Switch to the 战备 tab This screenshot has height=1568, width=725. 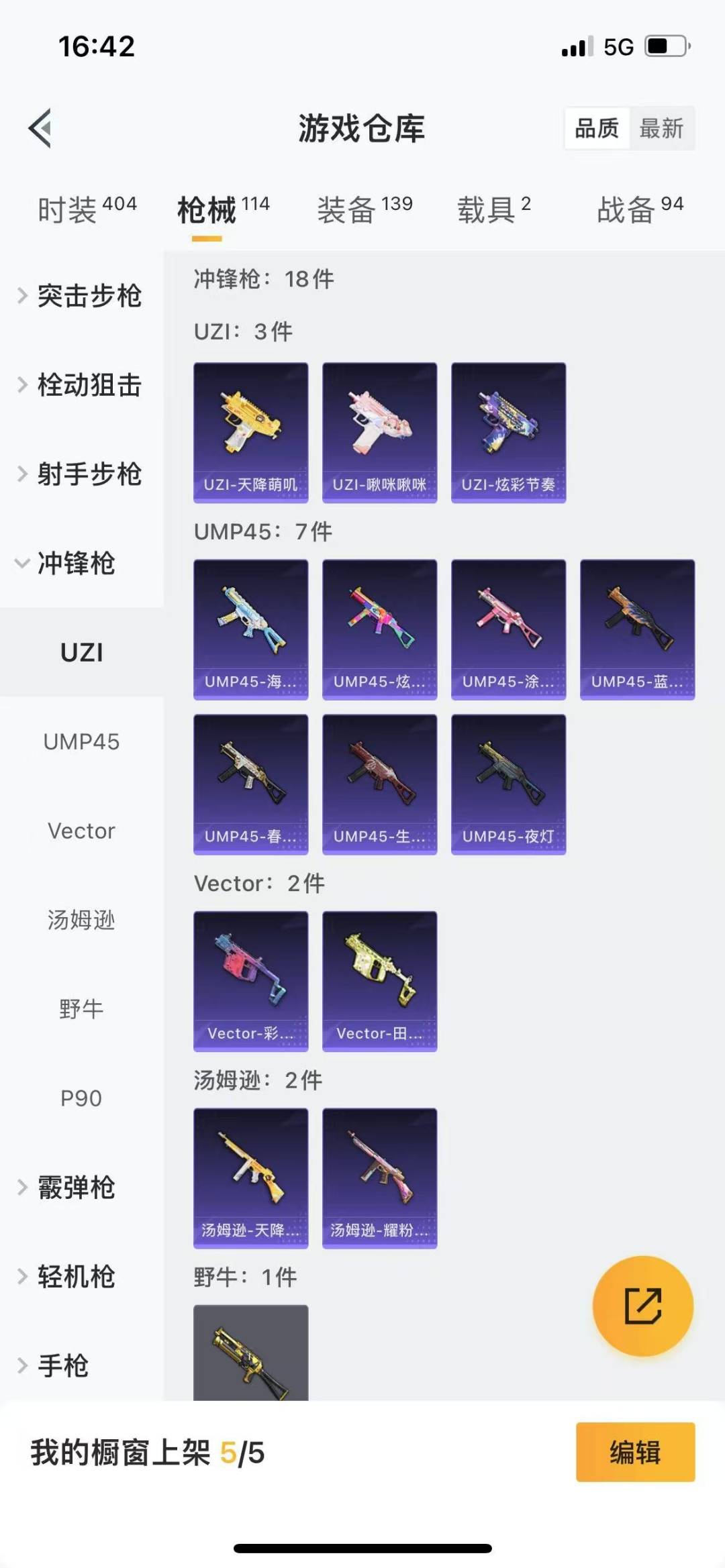(640, 209)
